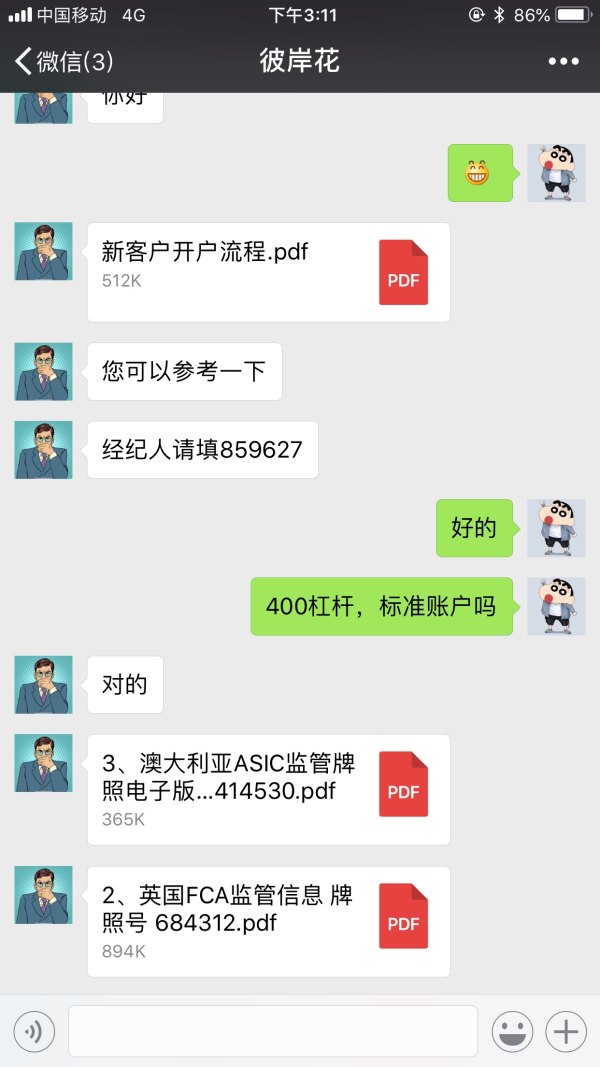This screenshot has height=1067, width=600.
Task: Go back to the 微信 chat list
Action: pyautogui.click(x=62, y=61)
